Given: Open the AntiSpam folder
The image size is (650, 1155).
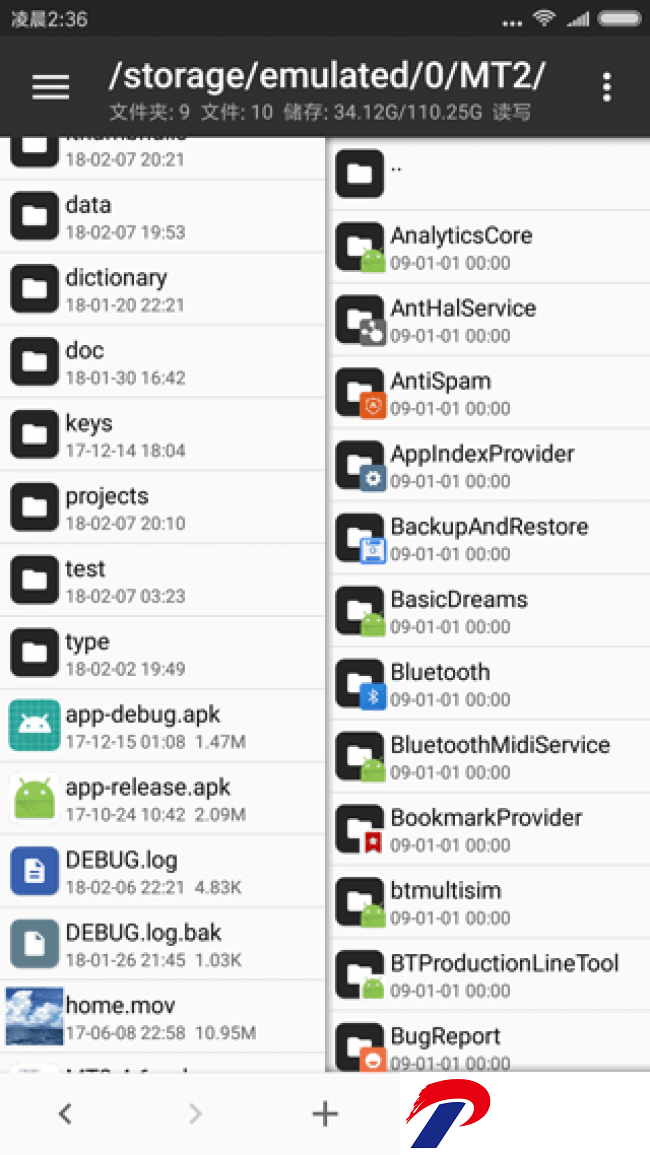Looking at the screenshot, I should 489,392.
